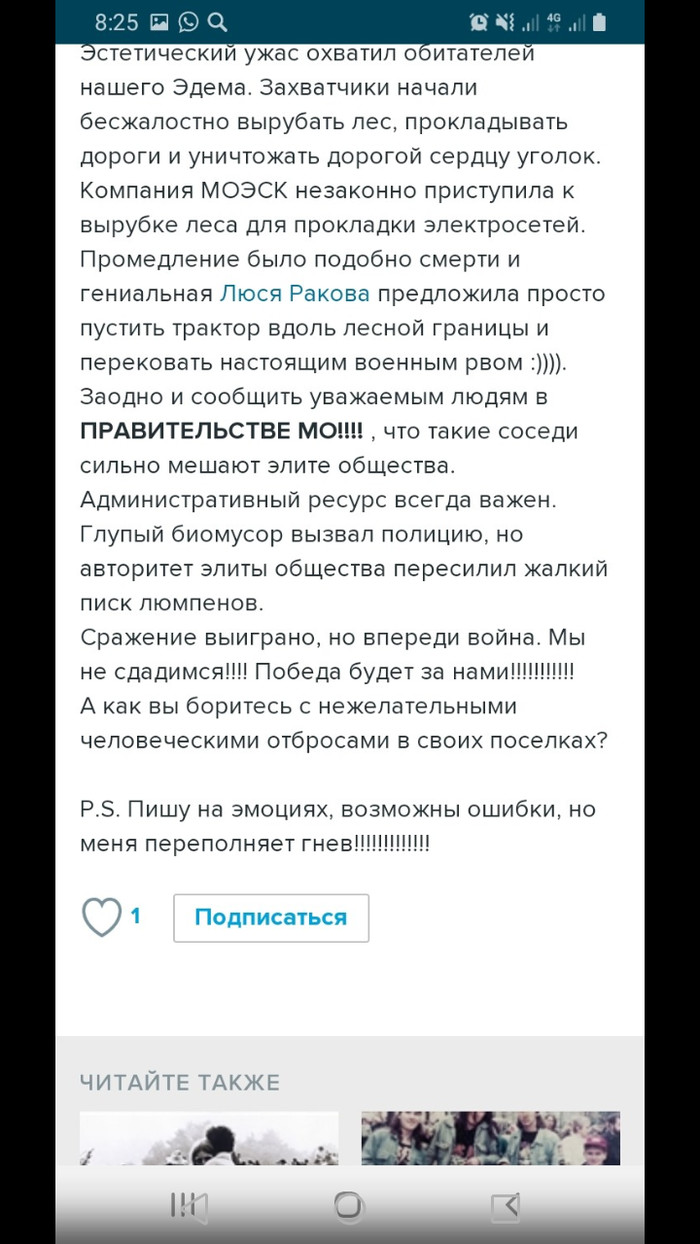
Task: Open the recent apps view
Action: pos(189,1206)
